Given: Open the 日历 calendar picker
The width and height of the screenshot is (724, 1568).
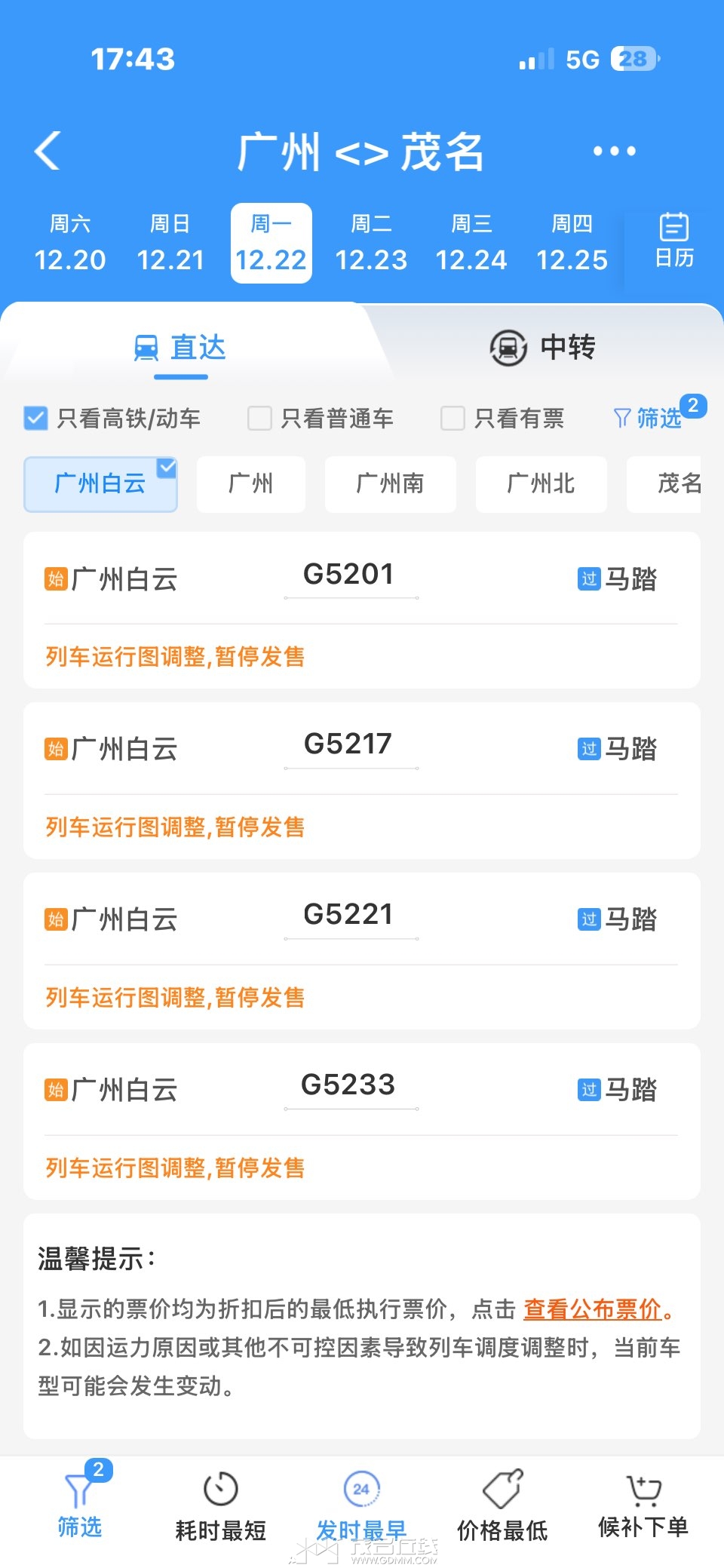Looking at the screenshot, I should click(x=673, y=241).
